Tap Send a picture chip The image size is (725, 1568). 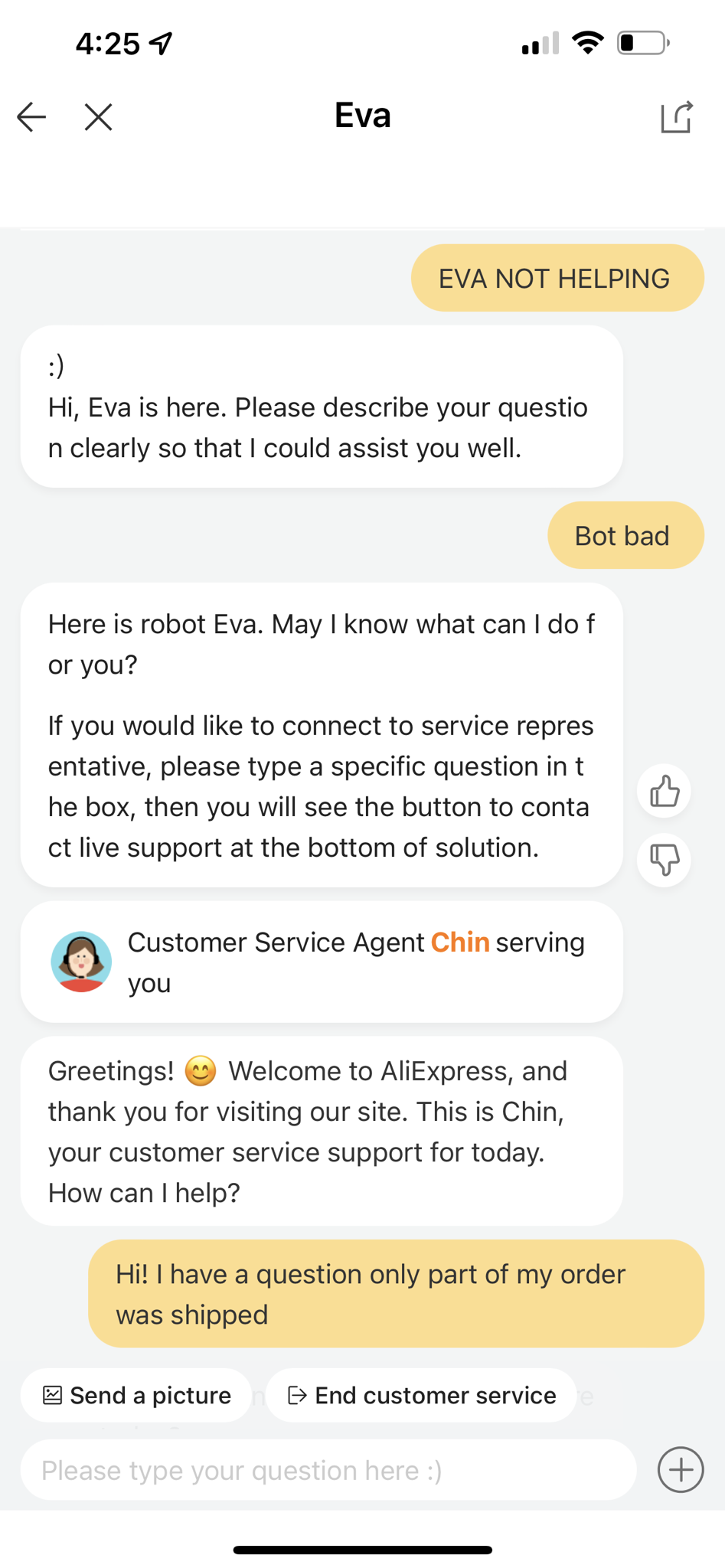[136, 1395]
